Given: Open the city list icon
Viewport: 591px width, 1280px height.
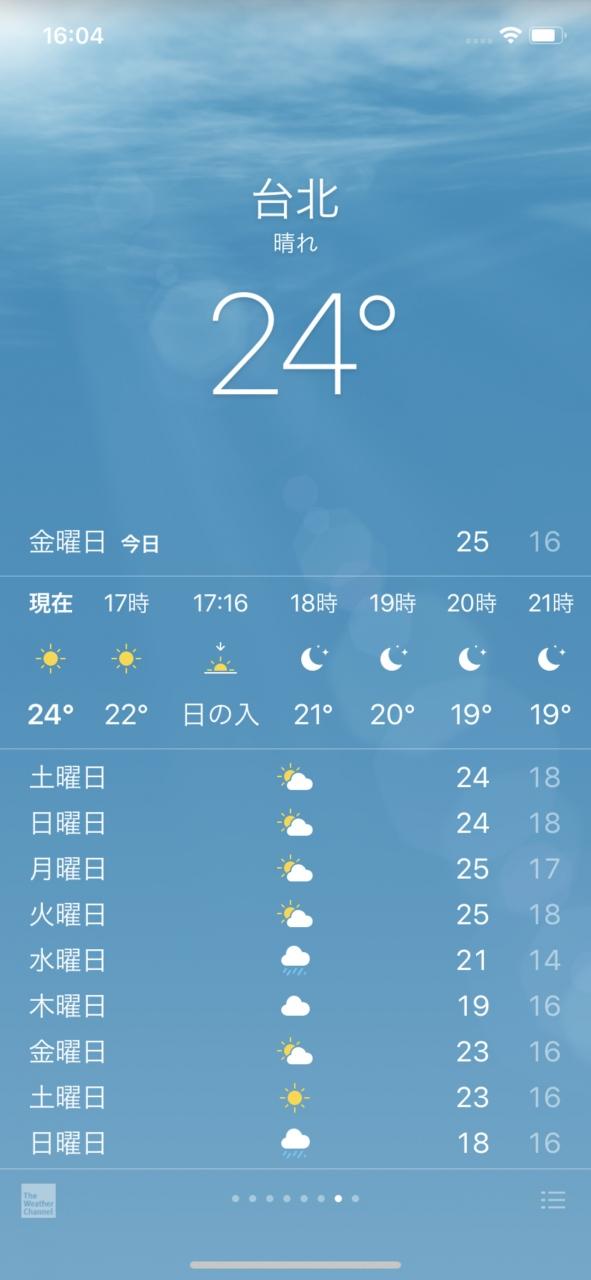Looking at the screenshot, I should (552, 1200).
